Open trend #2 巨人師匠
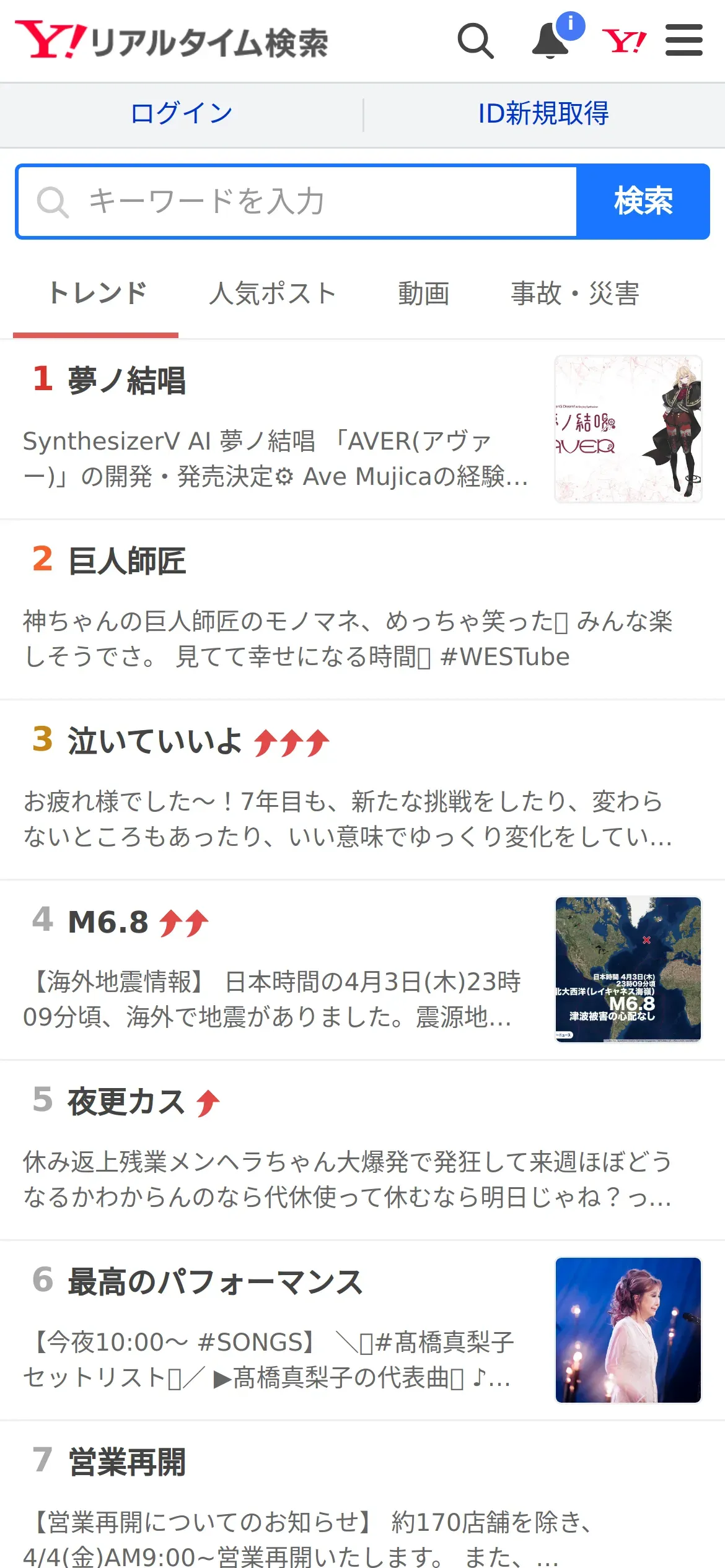725x1568 pixels. coord(362,609)
